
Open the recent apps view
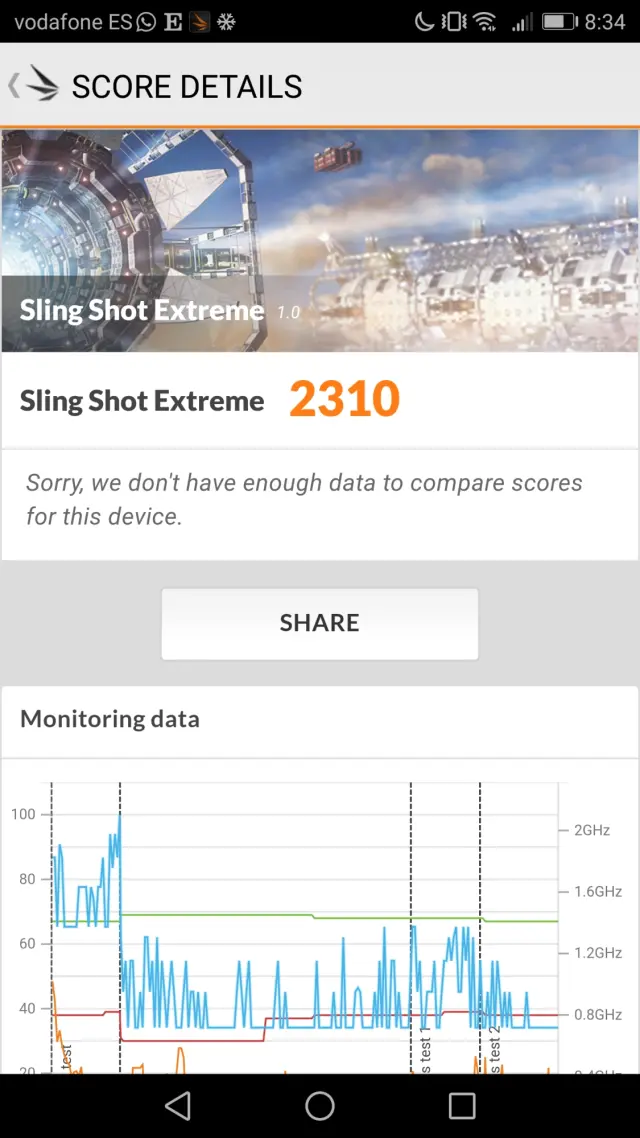(x=462, y=1105)
